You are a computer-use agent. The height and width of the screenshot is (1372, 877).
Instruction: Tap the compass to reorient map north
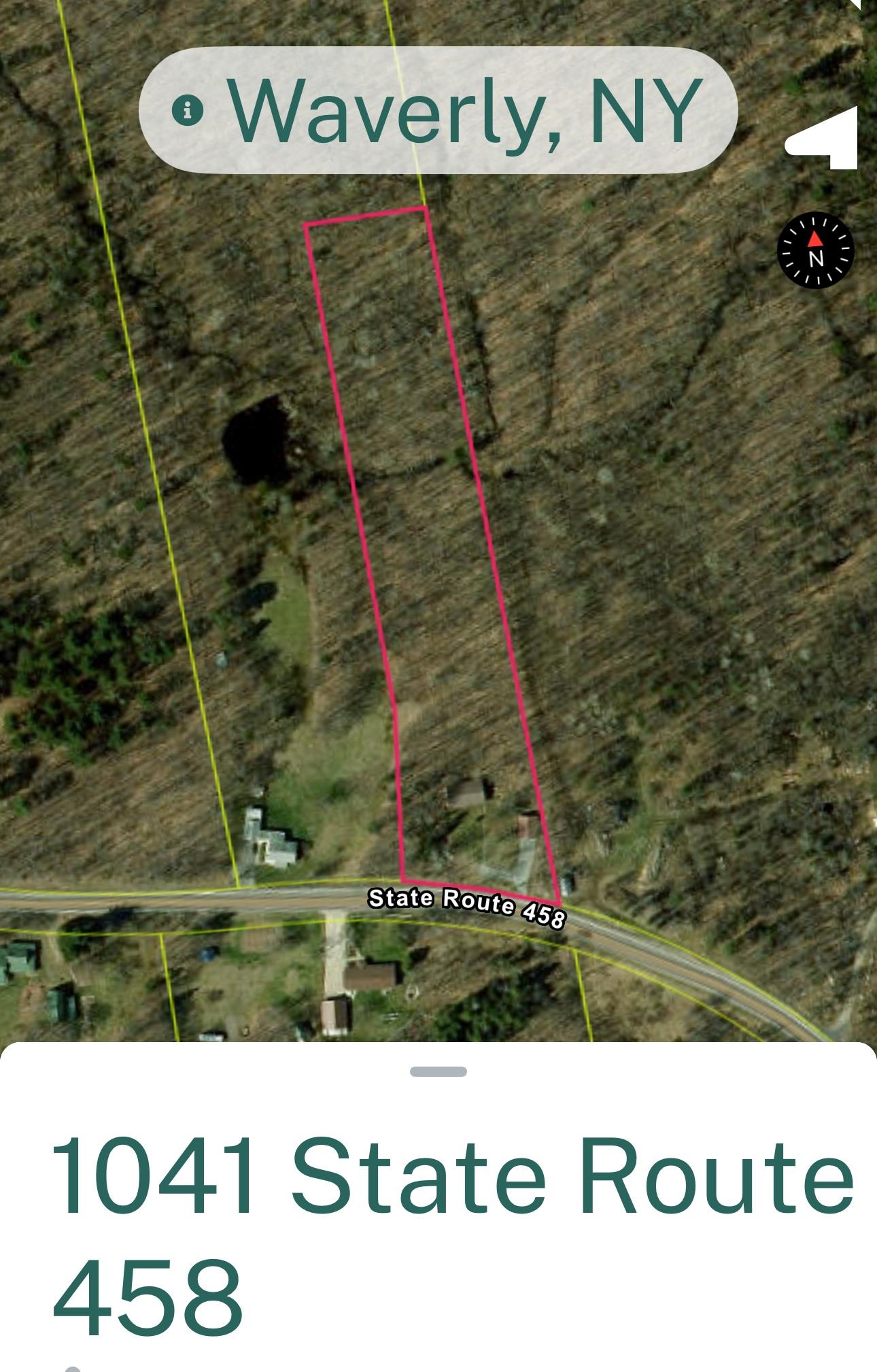click(x=815, y=250)
